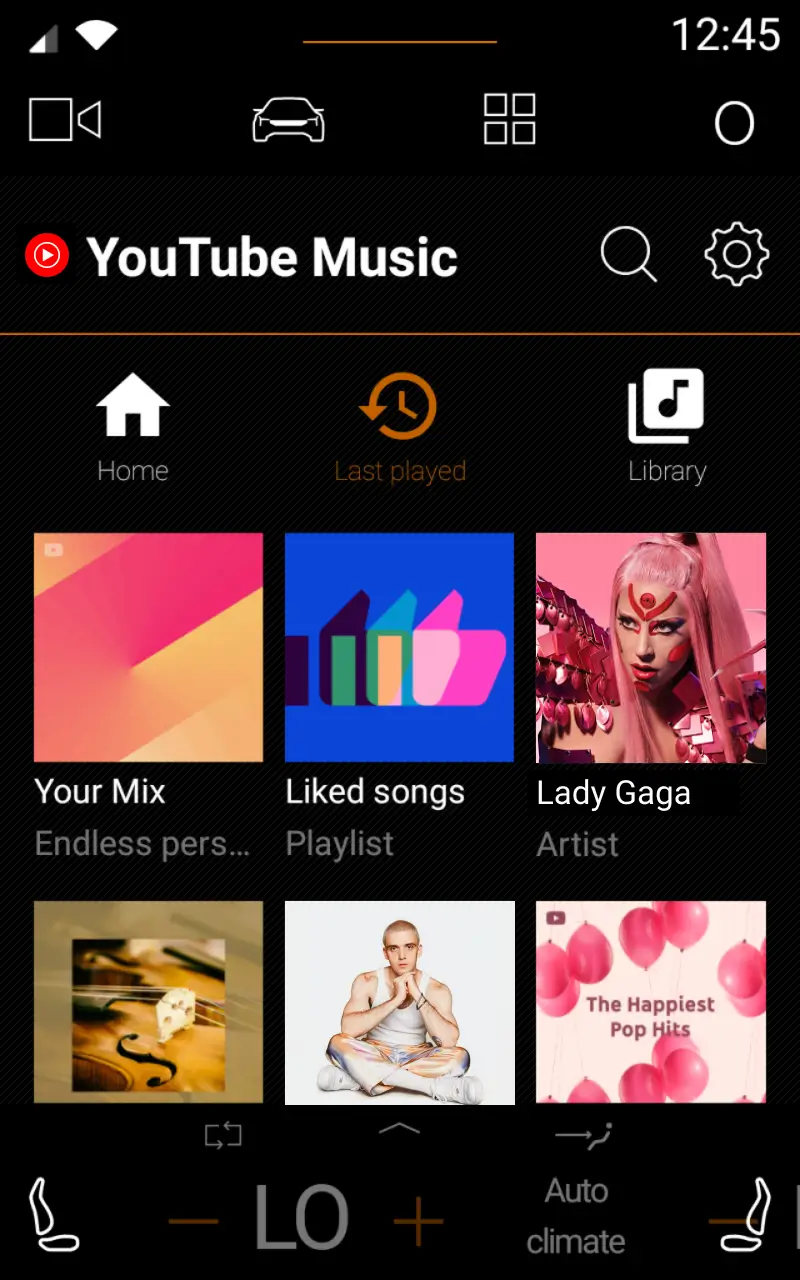Open search in YouTube Music
Screen dimensions: 800x1280
(x=628, y=255)
